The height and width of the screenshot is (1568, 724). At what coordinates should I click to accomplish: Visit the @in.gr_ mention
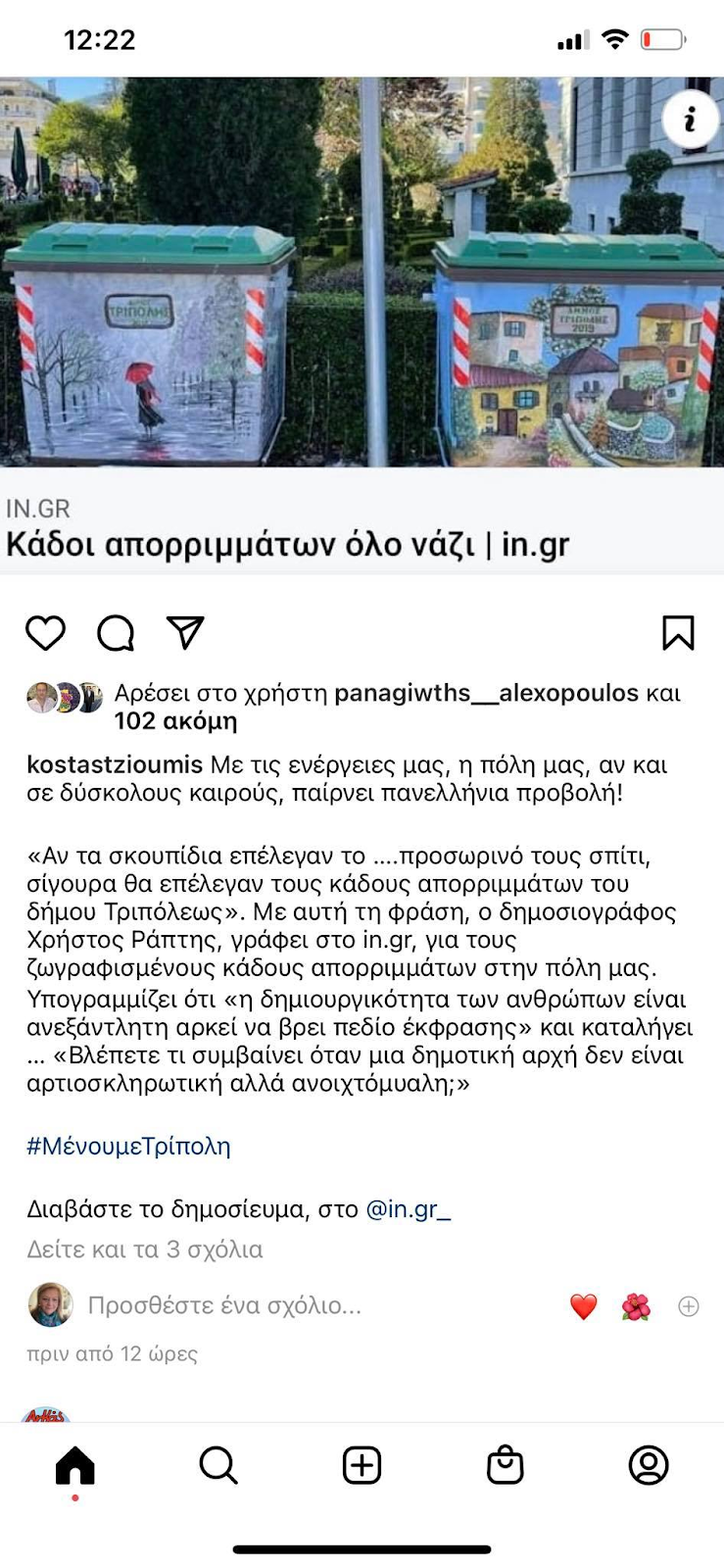point(408,1209)
